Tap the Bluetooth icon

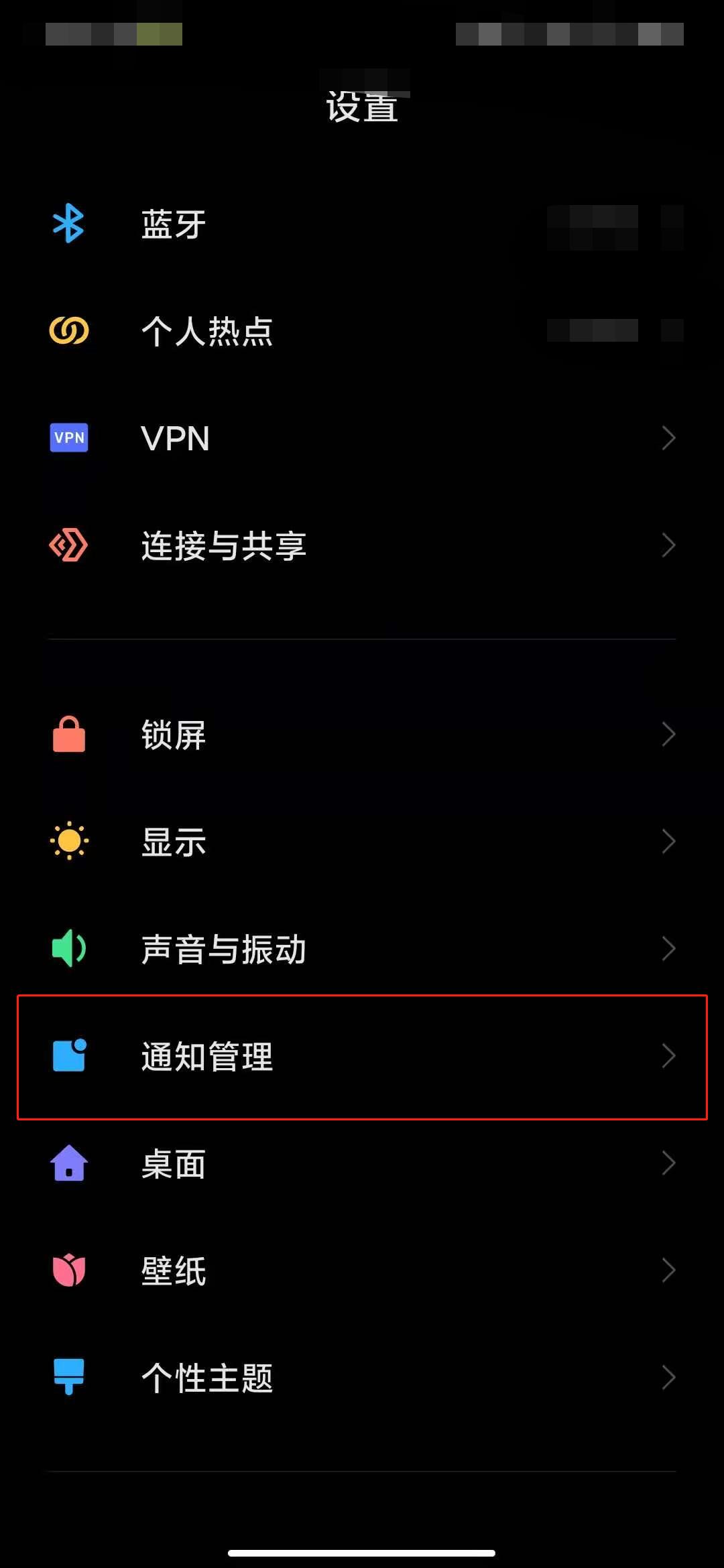tap(68, 223)
